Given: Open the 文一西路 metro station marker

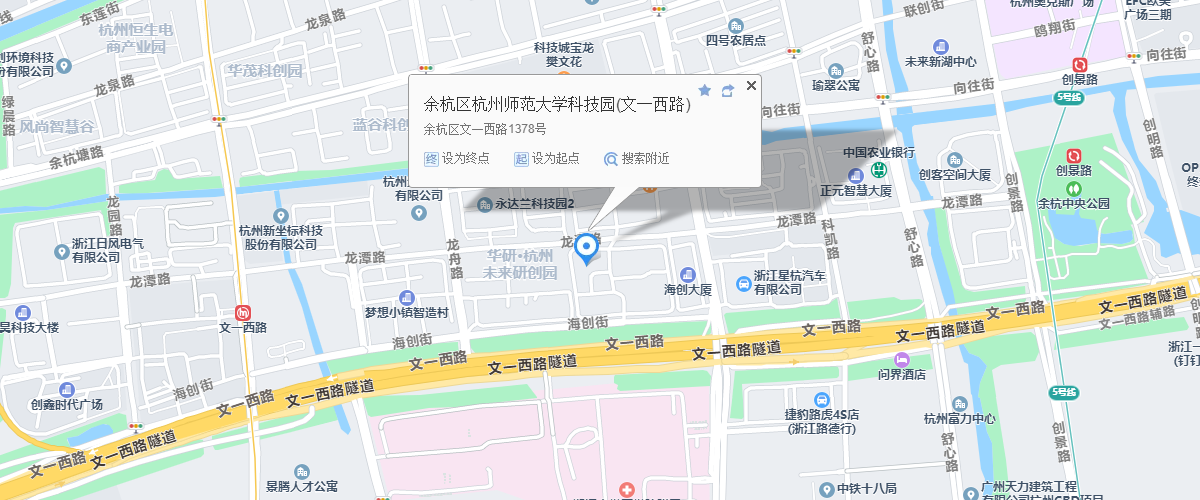Looking at the screenshot, I should pos(242,312).
